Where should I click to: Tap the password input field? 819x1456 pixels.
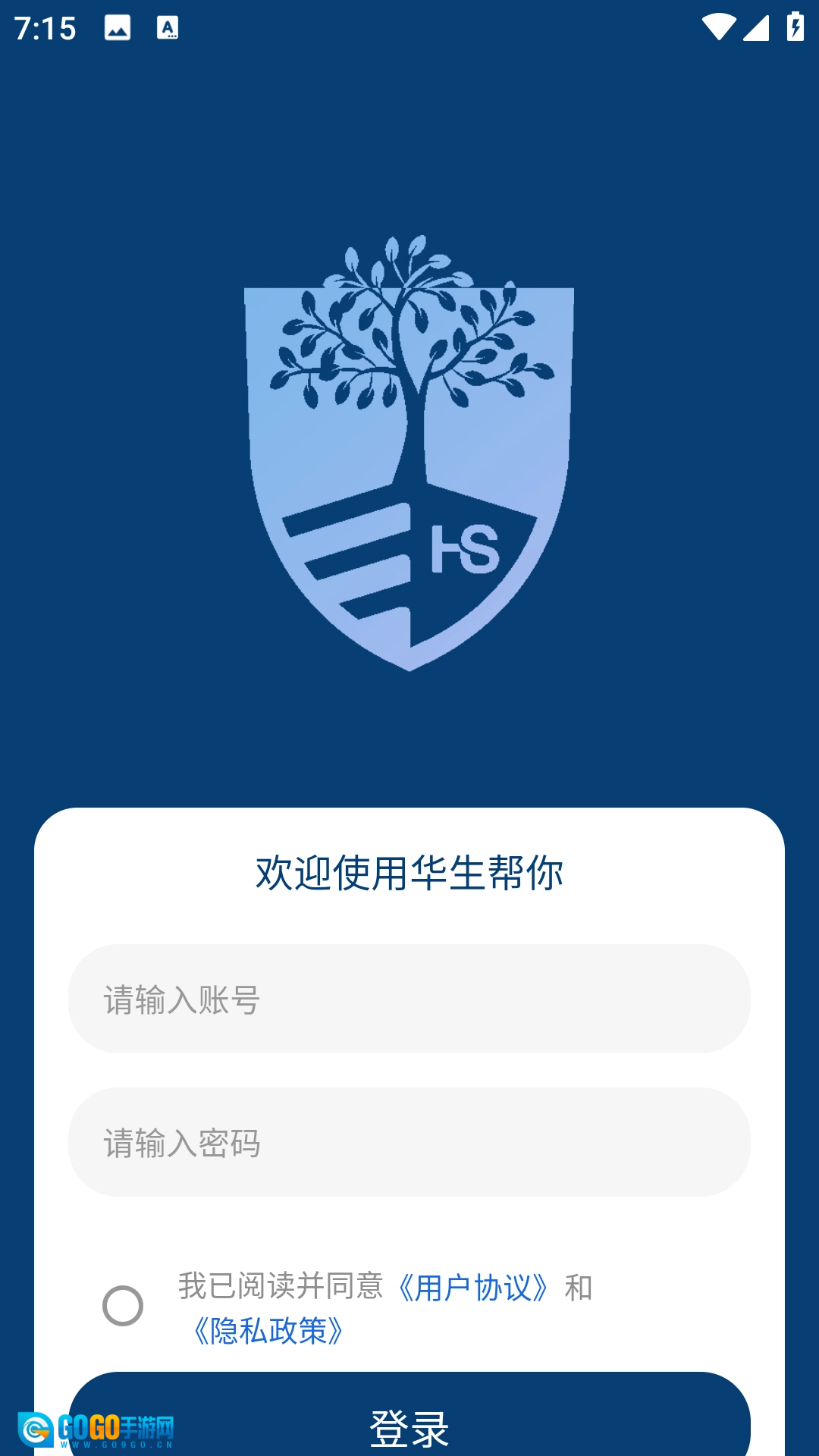coord(409,1142)
